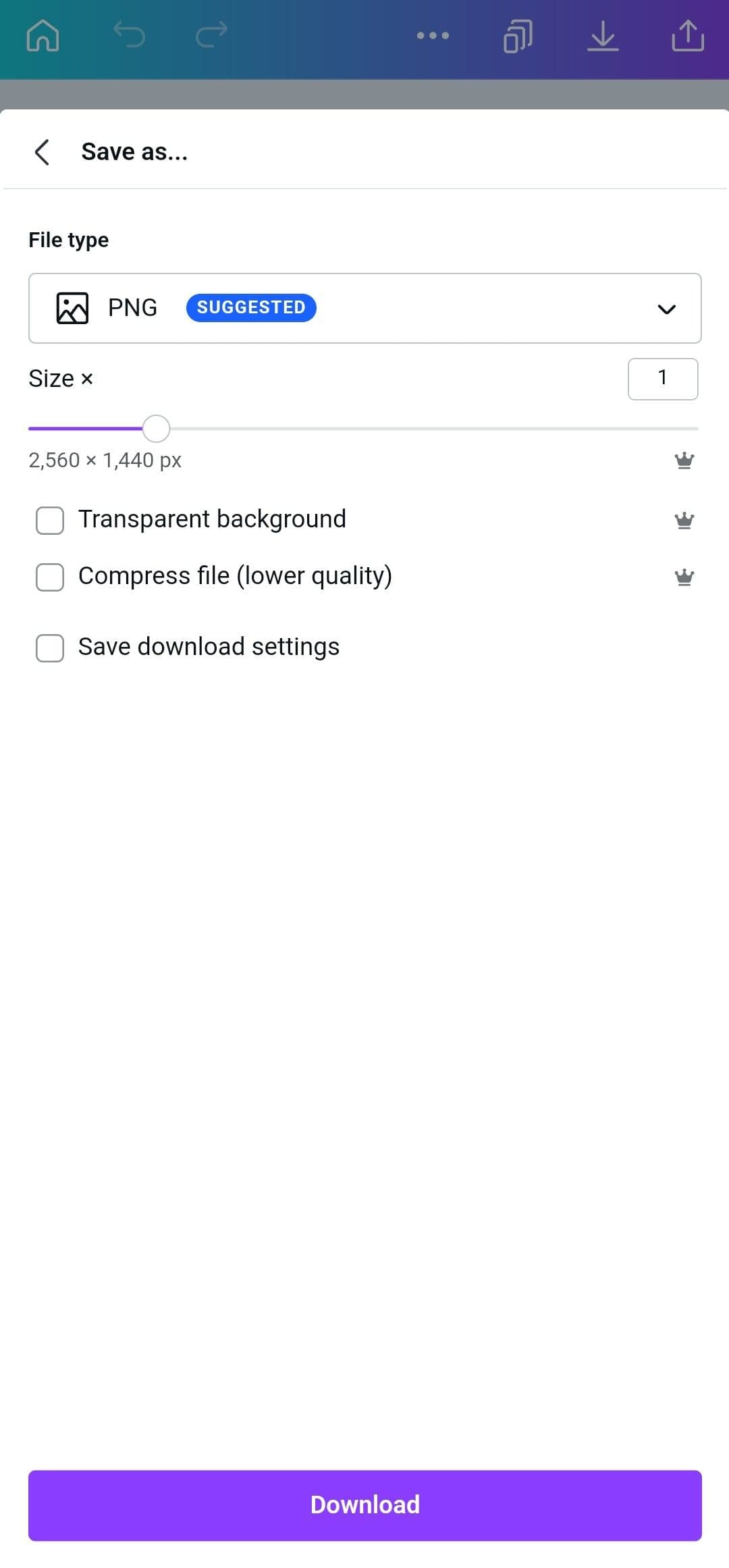Enable Compress file (lower quality)

(50, 577)
